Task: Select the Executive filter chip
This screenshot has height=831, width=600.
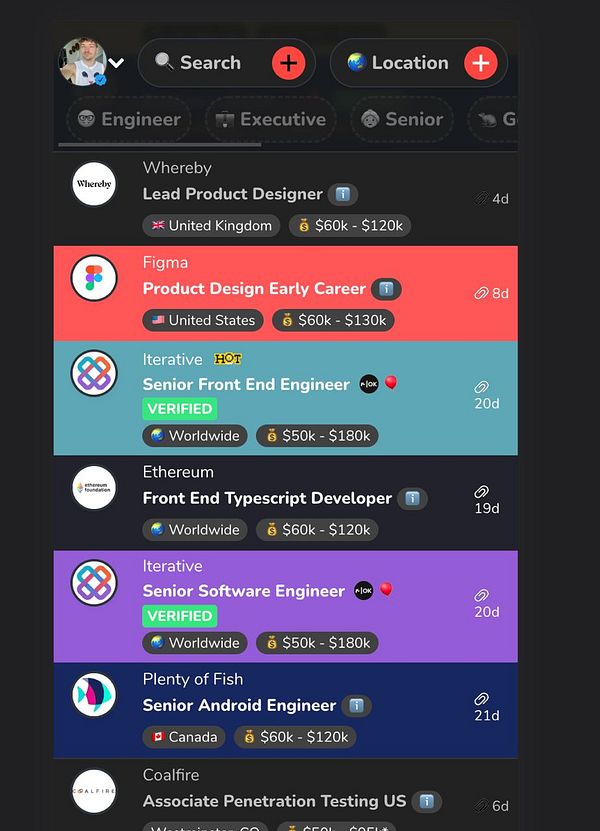Action: click(x=270, y=120)
